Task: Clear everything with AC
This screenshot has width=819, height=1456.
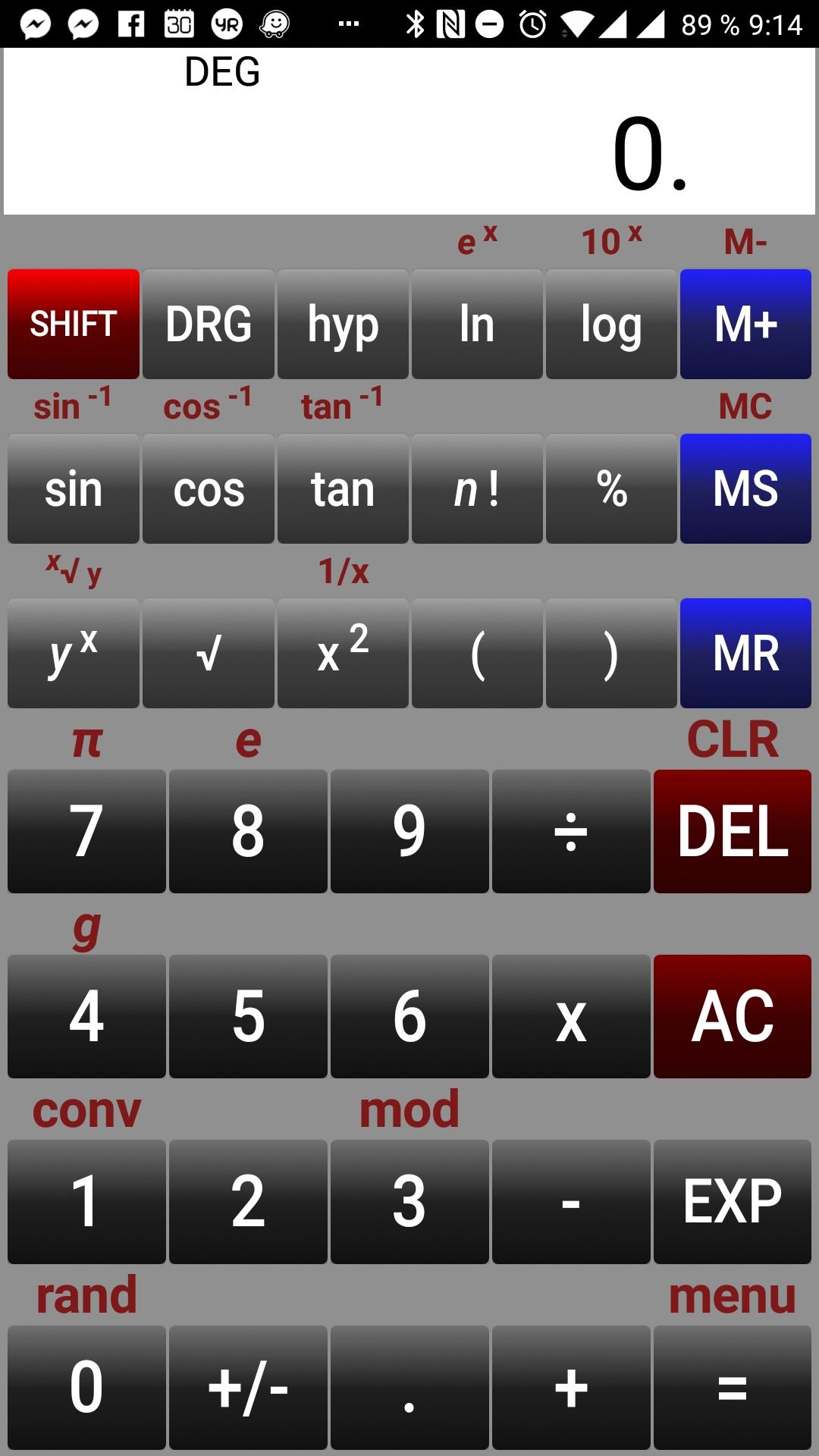Action: click(733, 1016)
